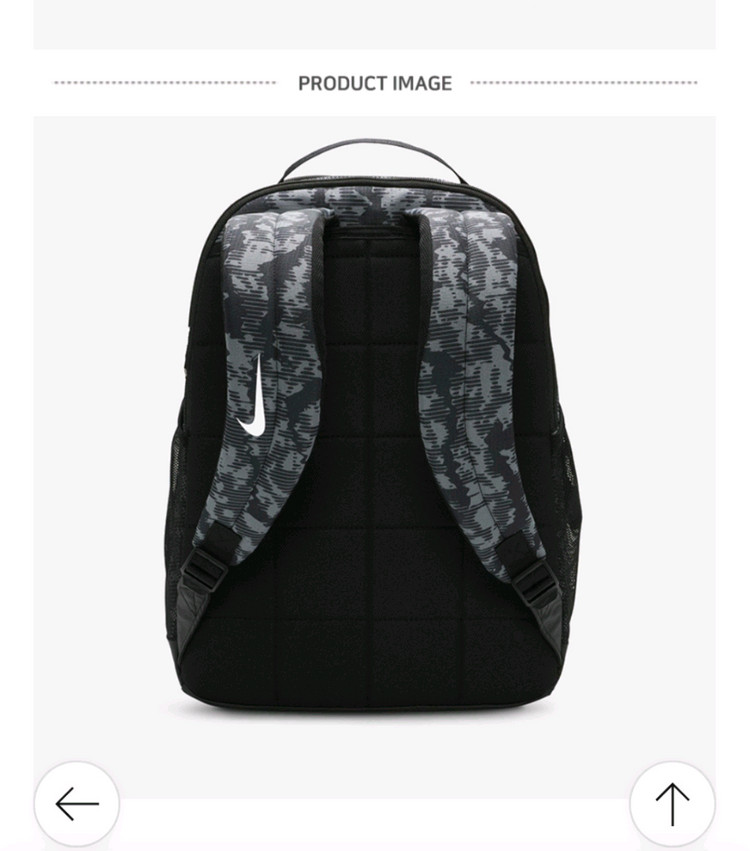Go back using the left arrow button
Viewport: 750px width, 851px height.
(77, 803)
